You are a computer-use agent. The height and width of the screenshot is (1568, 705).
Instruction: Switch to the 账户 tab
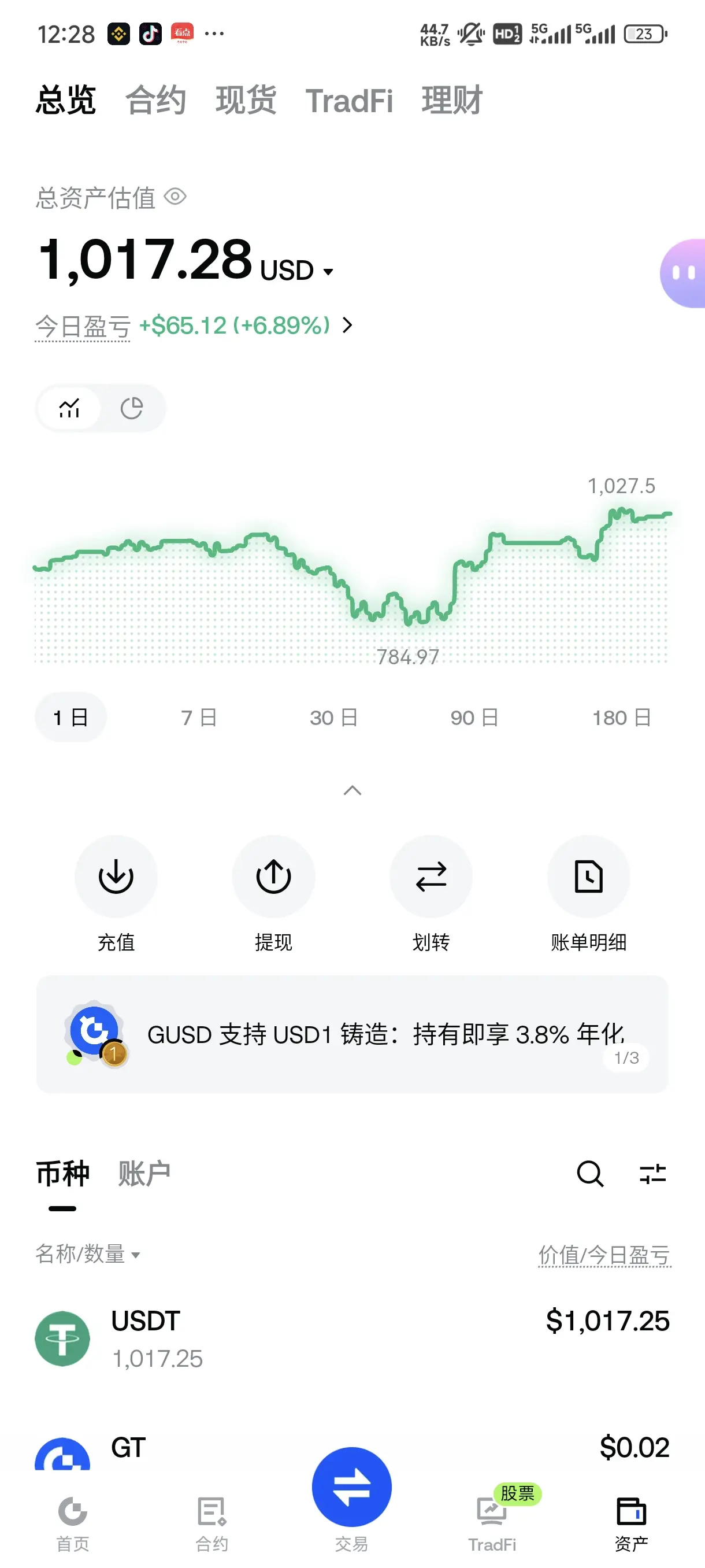[144, 1173]
